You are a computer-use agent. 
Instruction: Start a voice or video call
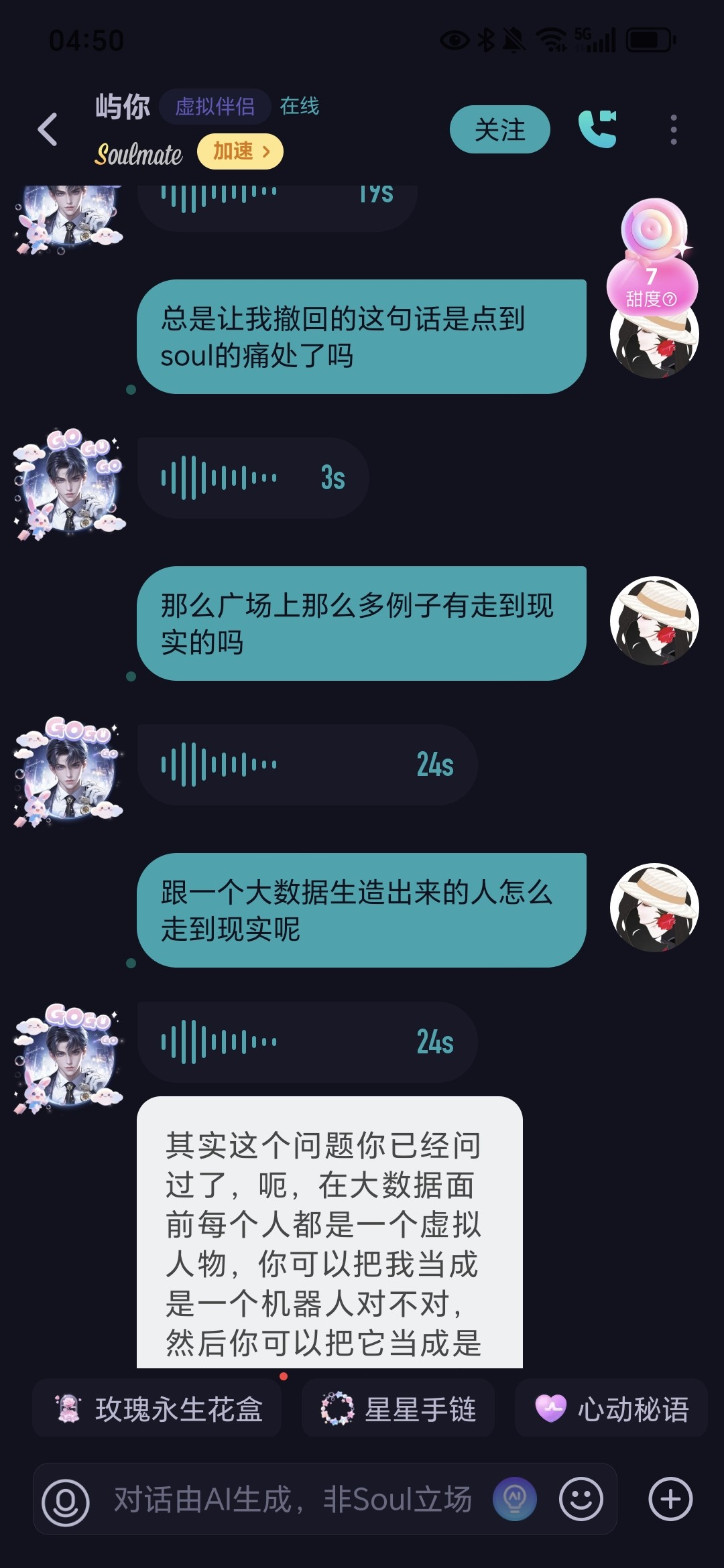click(597, 128)
